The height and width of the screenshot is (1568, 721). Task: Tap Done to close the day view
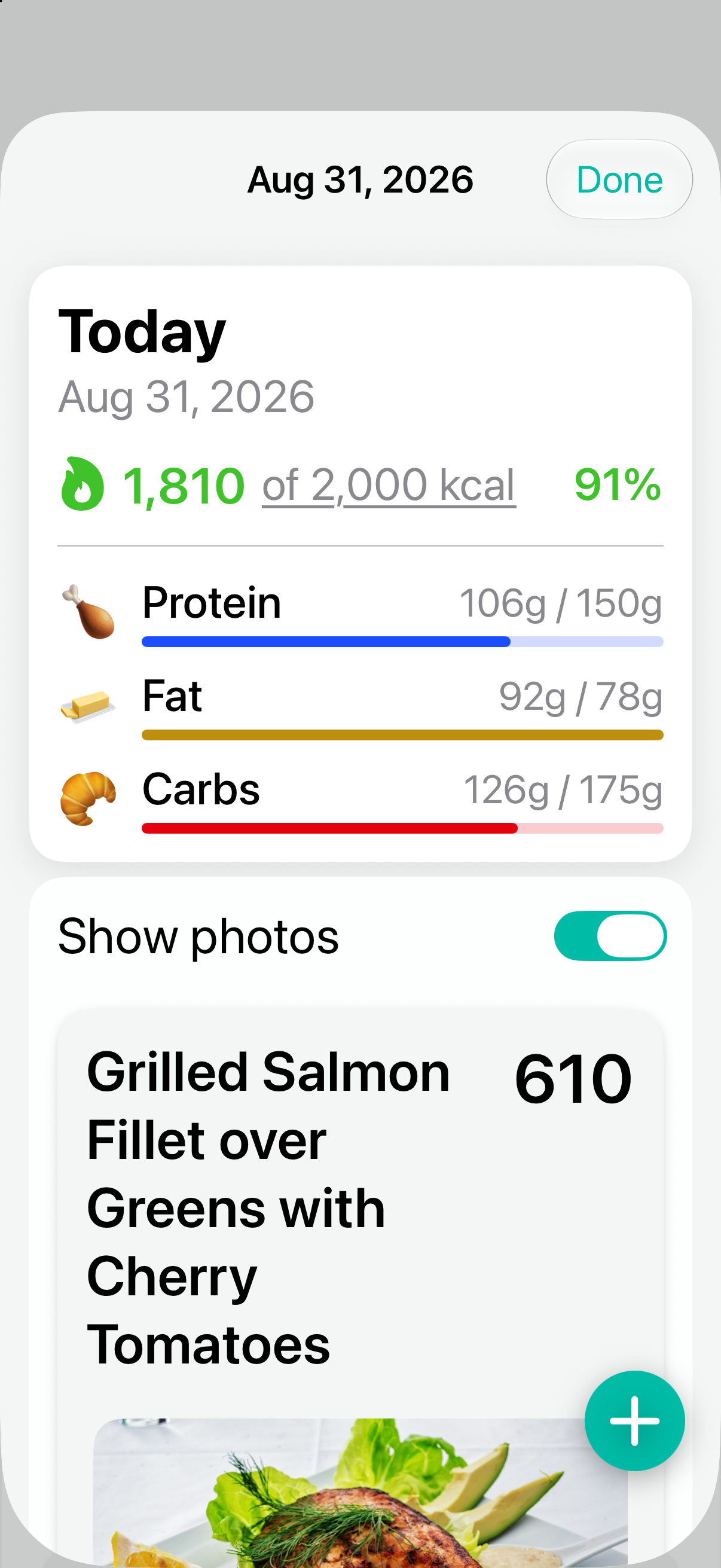(x=619, y=179)
